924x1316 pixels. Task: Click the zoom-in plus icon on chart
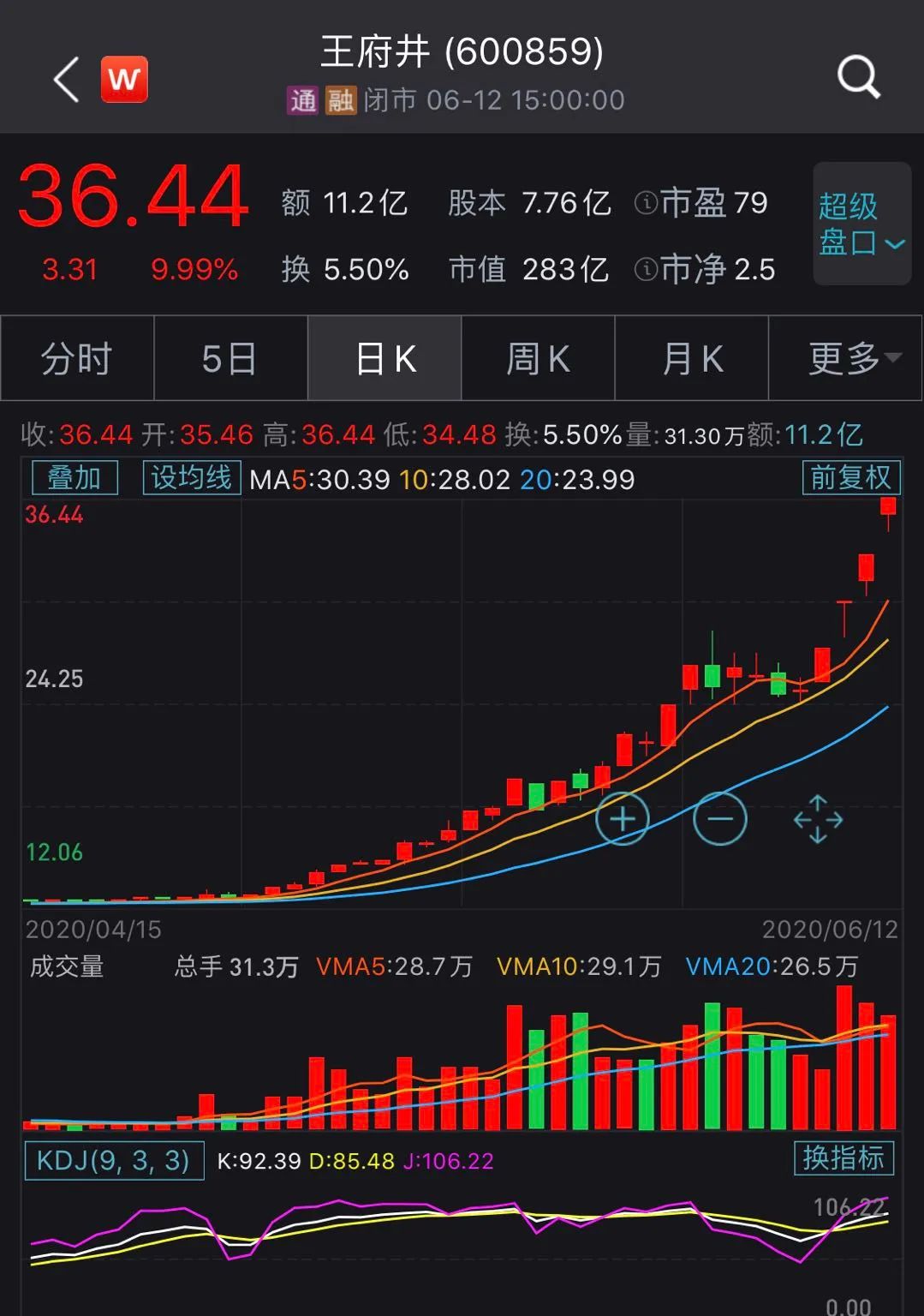point(623,819)
